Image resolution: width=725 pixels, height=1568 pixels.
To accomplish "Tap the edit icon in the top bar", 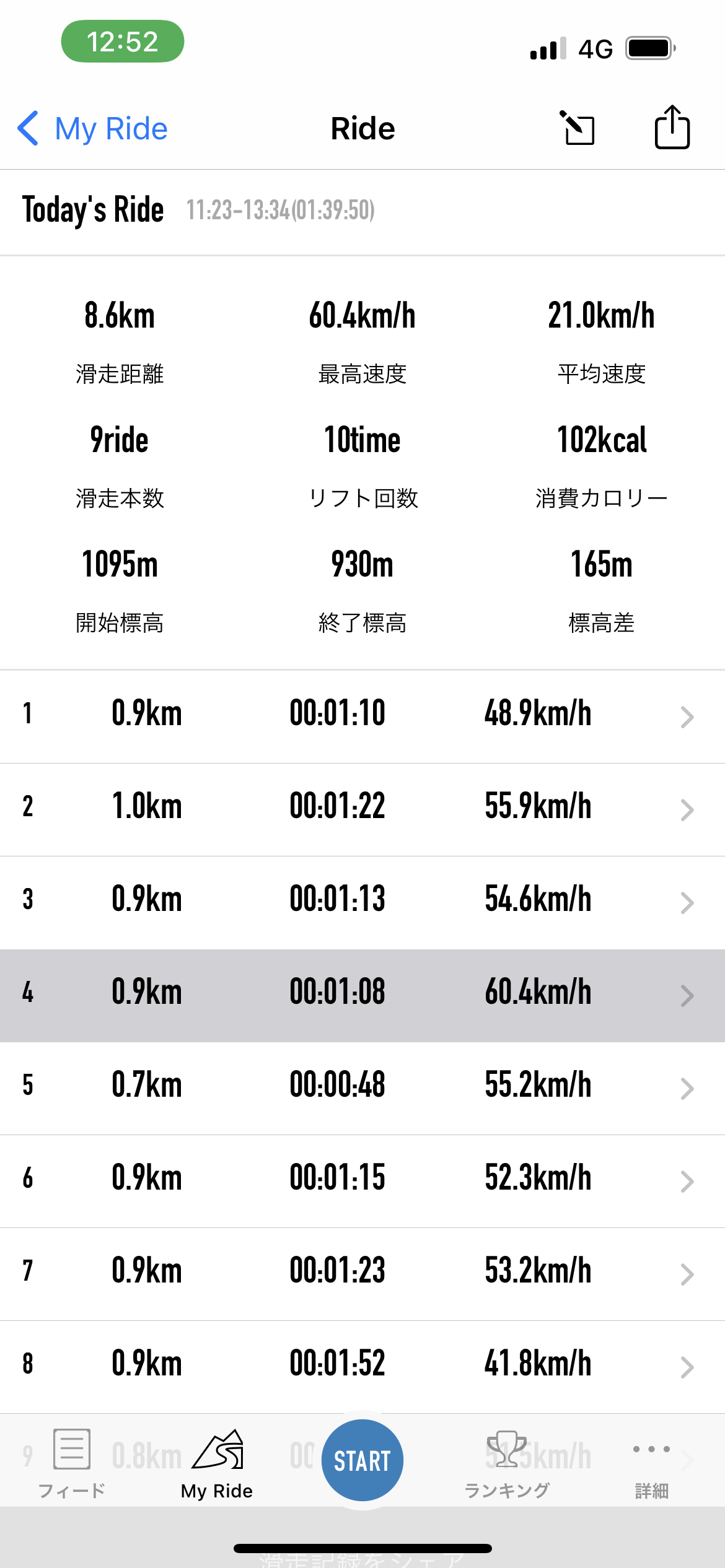I will [x=578, y=128].
